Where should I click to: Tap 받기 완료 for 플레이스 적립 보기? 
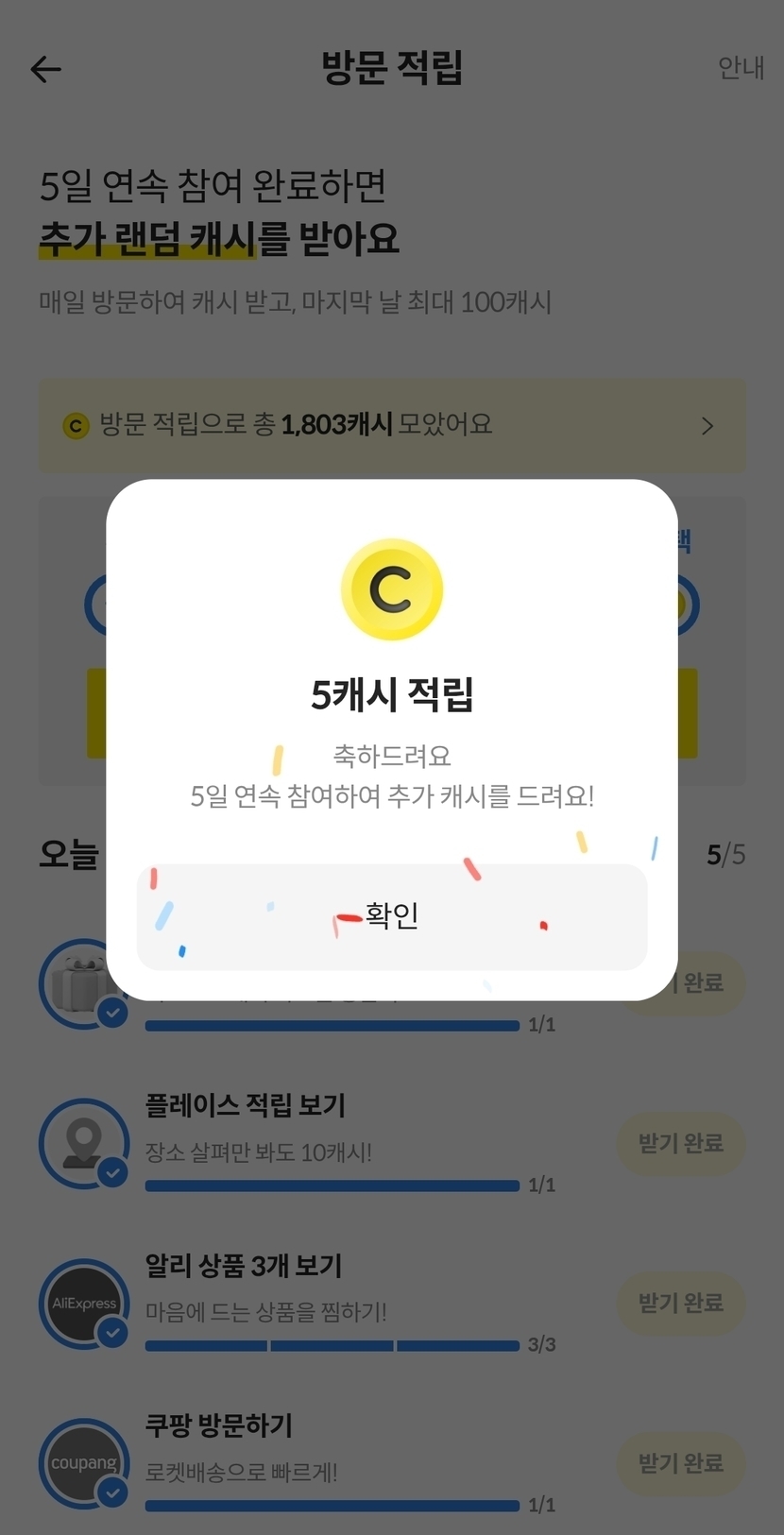(680, 1143)
